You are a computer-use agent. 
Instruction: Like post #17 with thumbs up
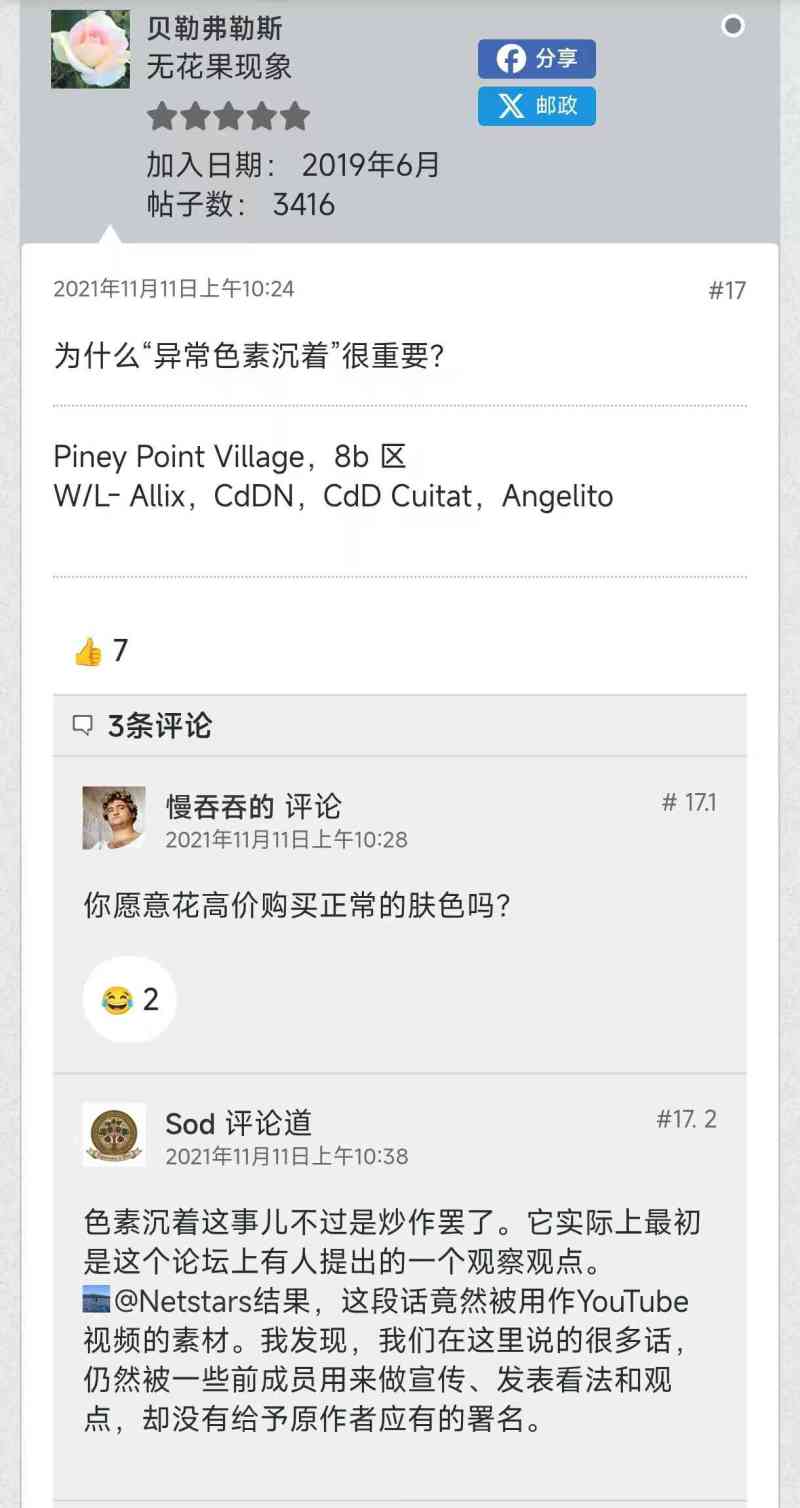tap(89, 652)
